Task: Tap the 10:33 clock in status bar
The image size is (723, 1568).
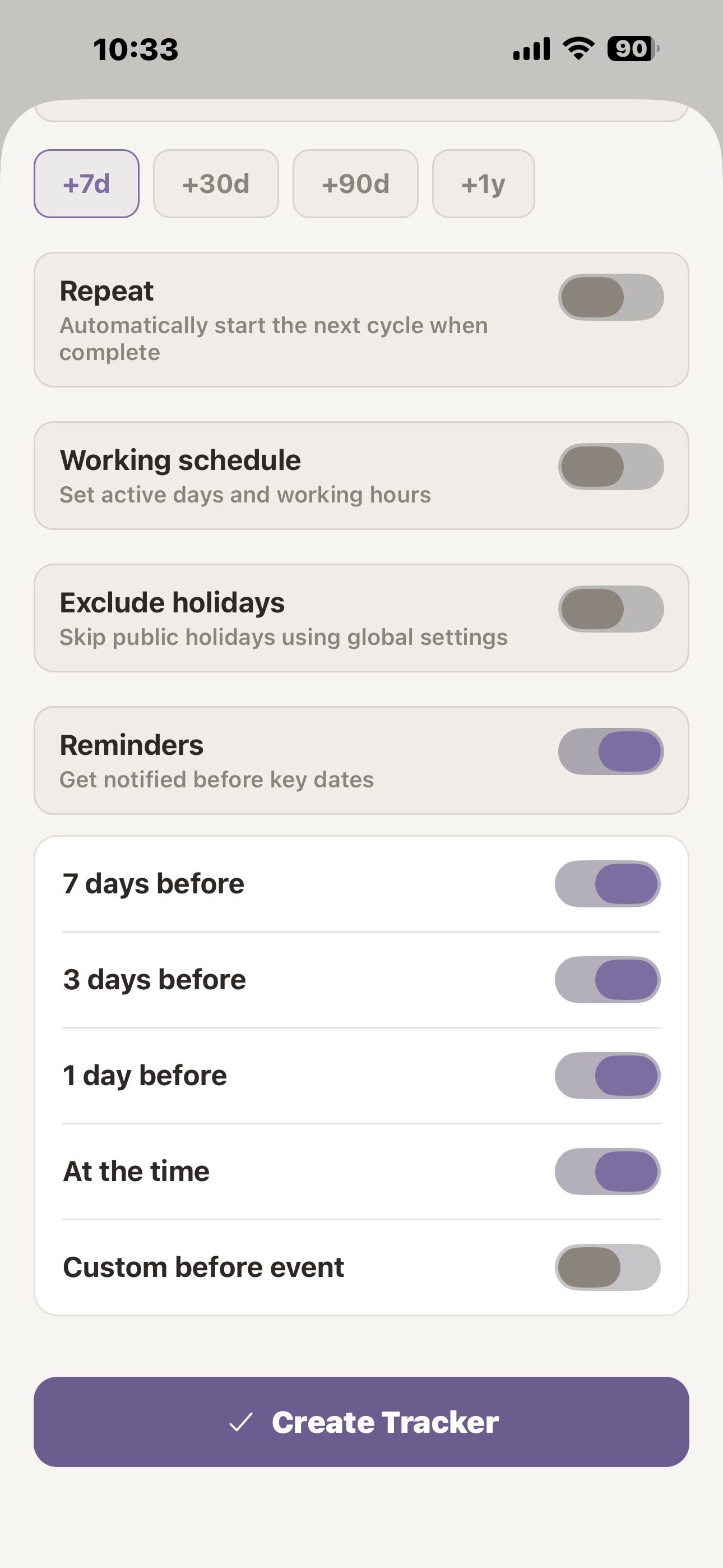Action: pos(135,49)
